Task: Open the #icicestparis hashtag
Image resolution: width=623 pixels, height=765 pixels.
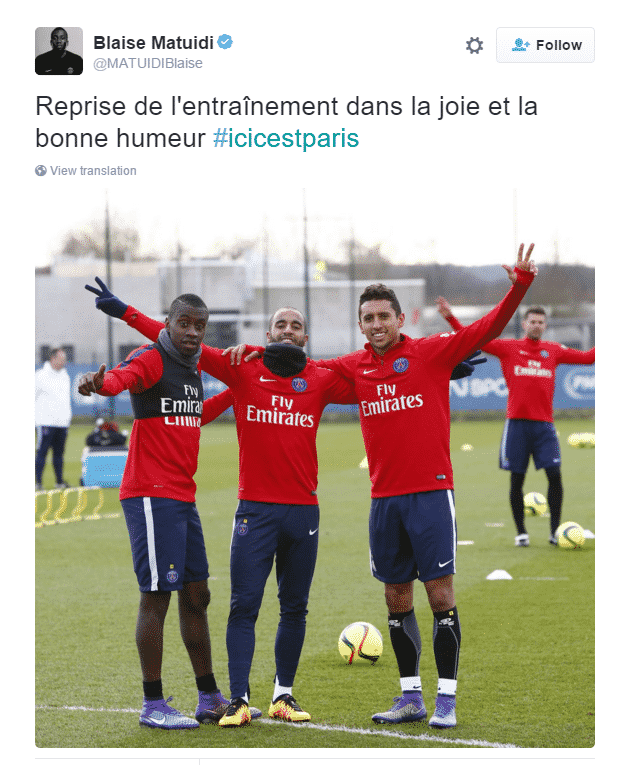Action: coord(285,138)
